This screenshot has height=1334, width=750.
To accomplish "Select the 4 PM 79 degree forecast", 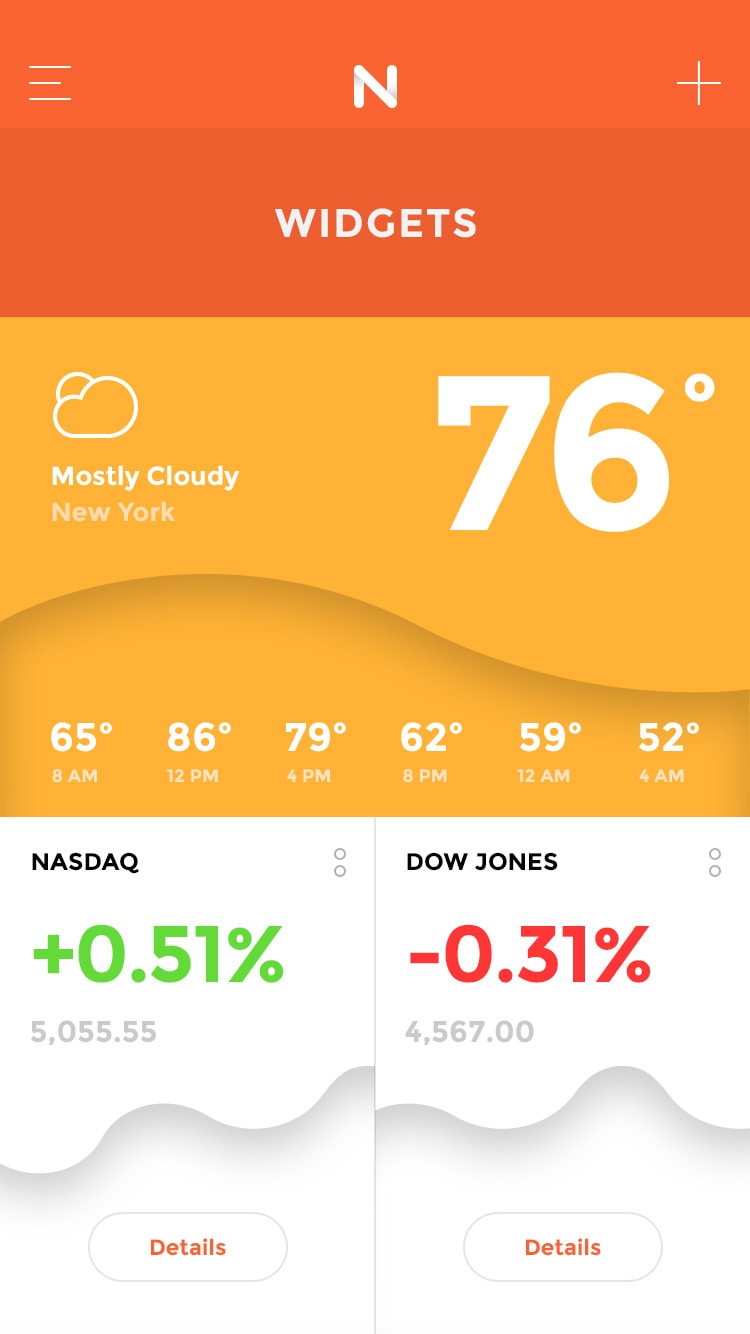I will tap(314, 750).
